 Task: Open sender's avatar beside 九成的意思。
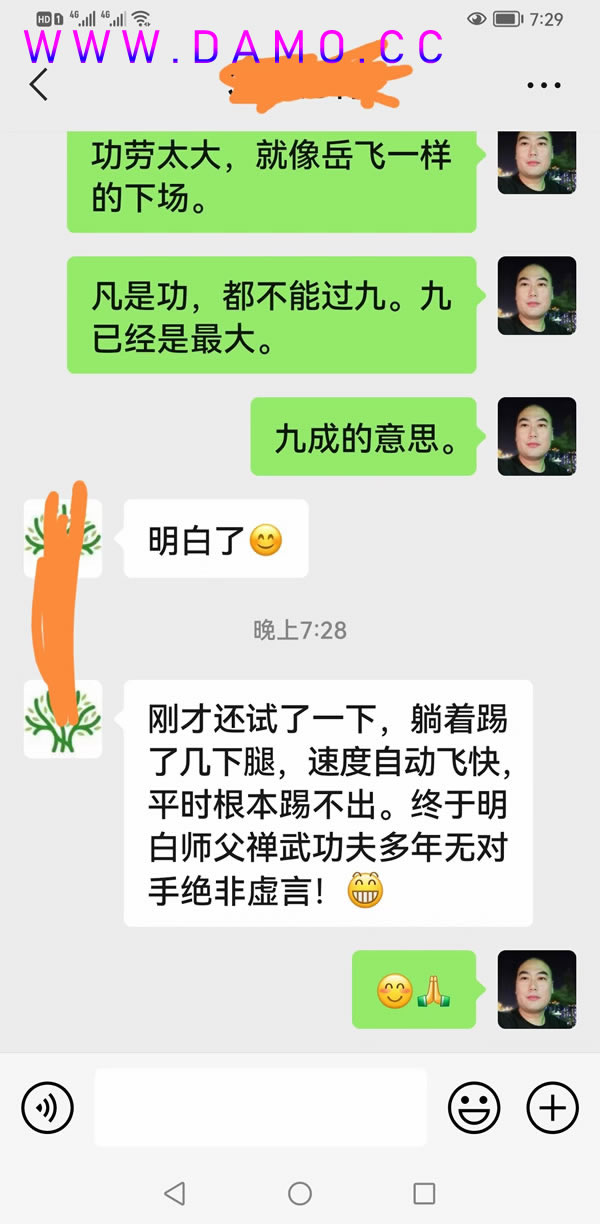click(537, 436)
